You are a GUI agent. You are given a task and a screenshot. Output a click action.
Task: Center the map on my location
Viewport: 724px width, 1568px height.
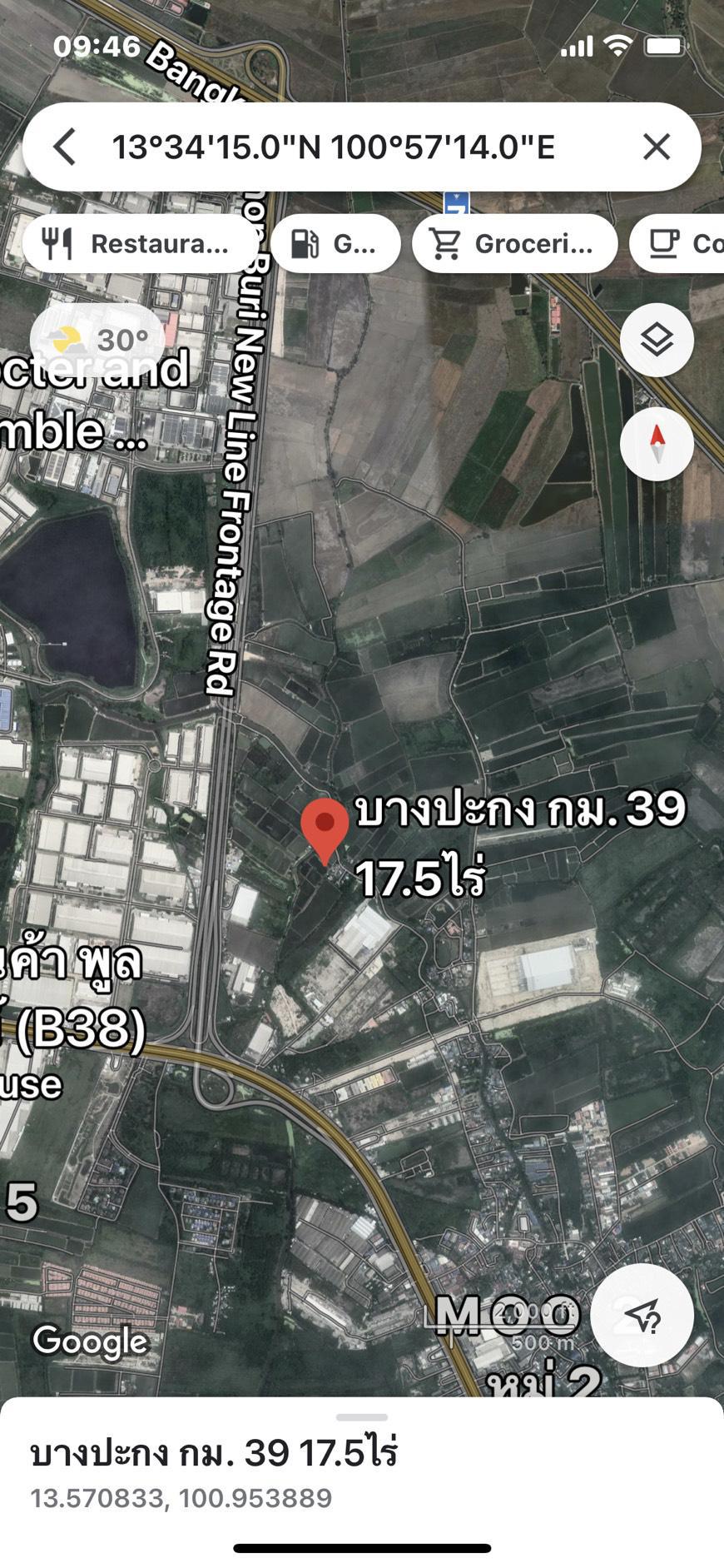click(x=642, y=1315)
